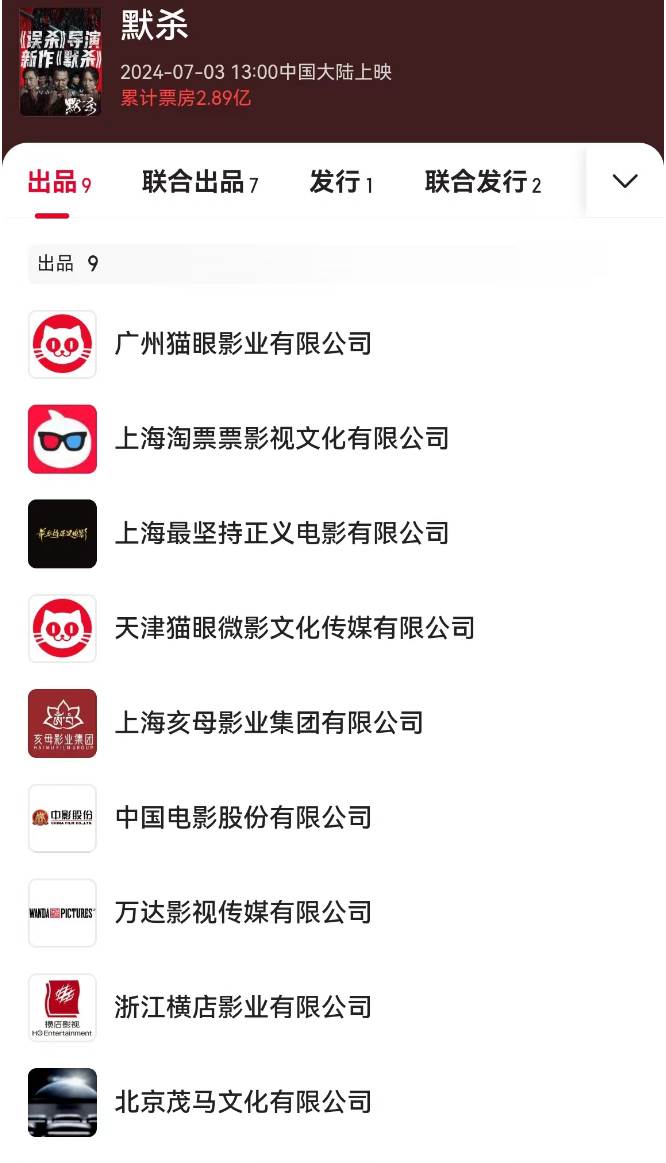Screen dimensions: 666x1163
Task: View 万达影视传媒有限公司 company
Action: (333, 913)
